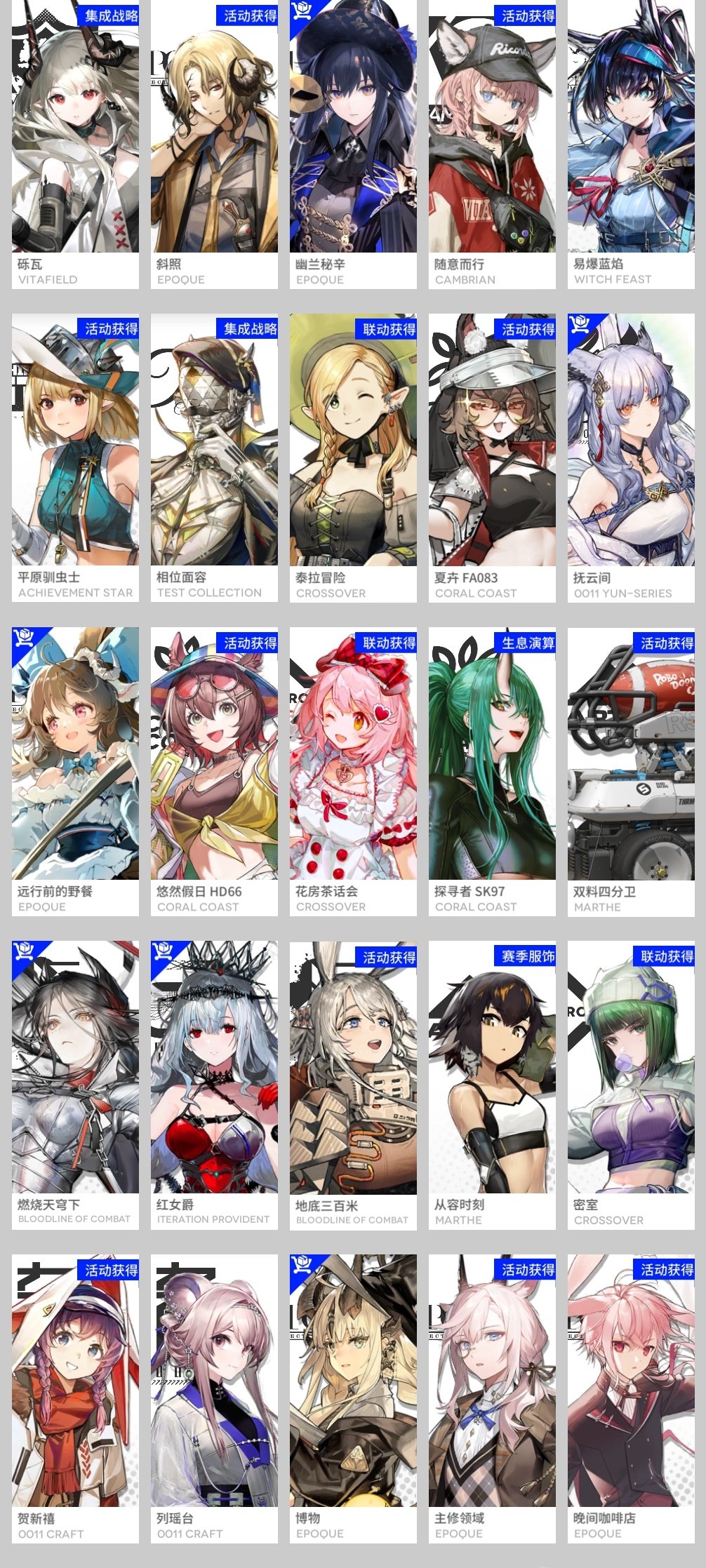Image resolution: width=706 pixels, height=1568 pixels.
Task: Tap the 贺新禧 skin card
Action: tap(75, 1398)
